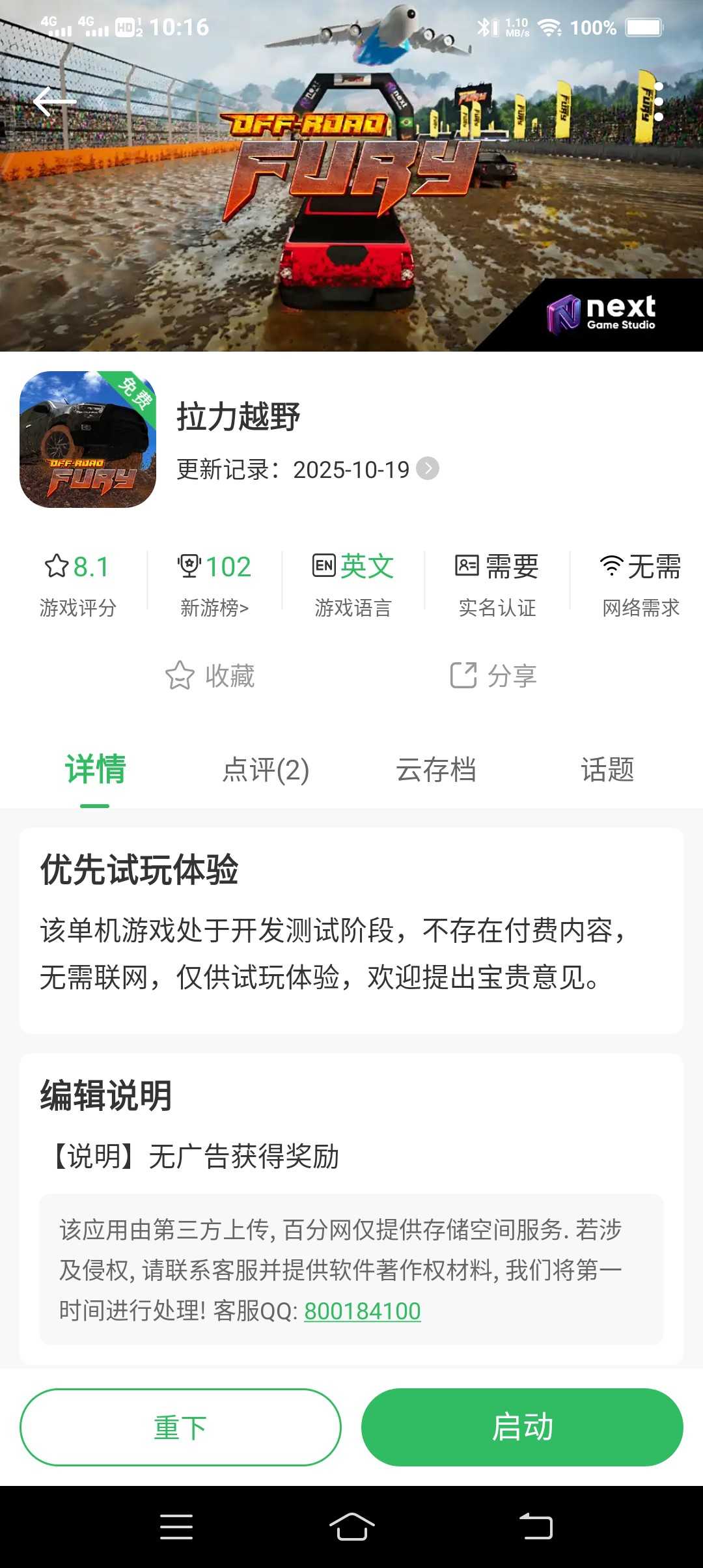Select the 详情 details tab
Image resolution: width=703 pixels, height=1568 pixels.
[x=95, y=770]
